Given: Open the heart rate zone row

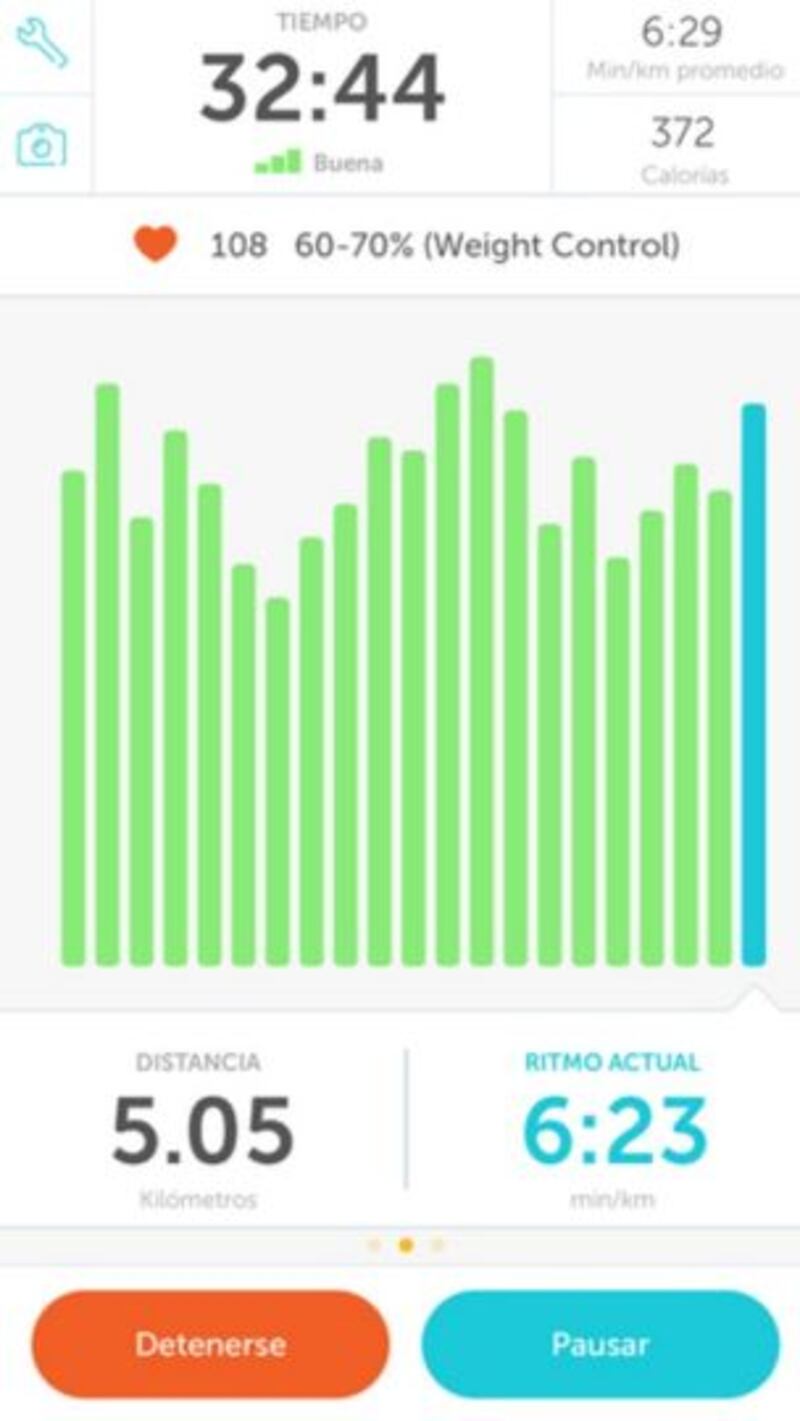Looking at the screenshot, I should pyautogui.click(x=400, y=245).
